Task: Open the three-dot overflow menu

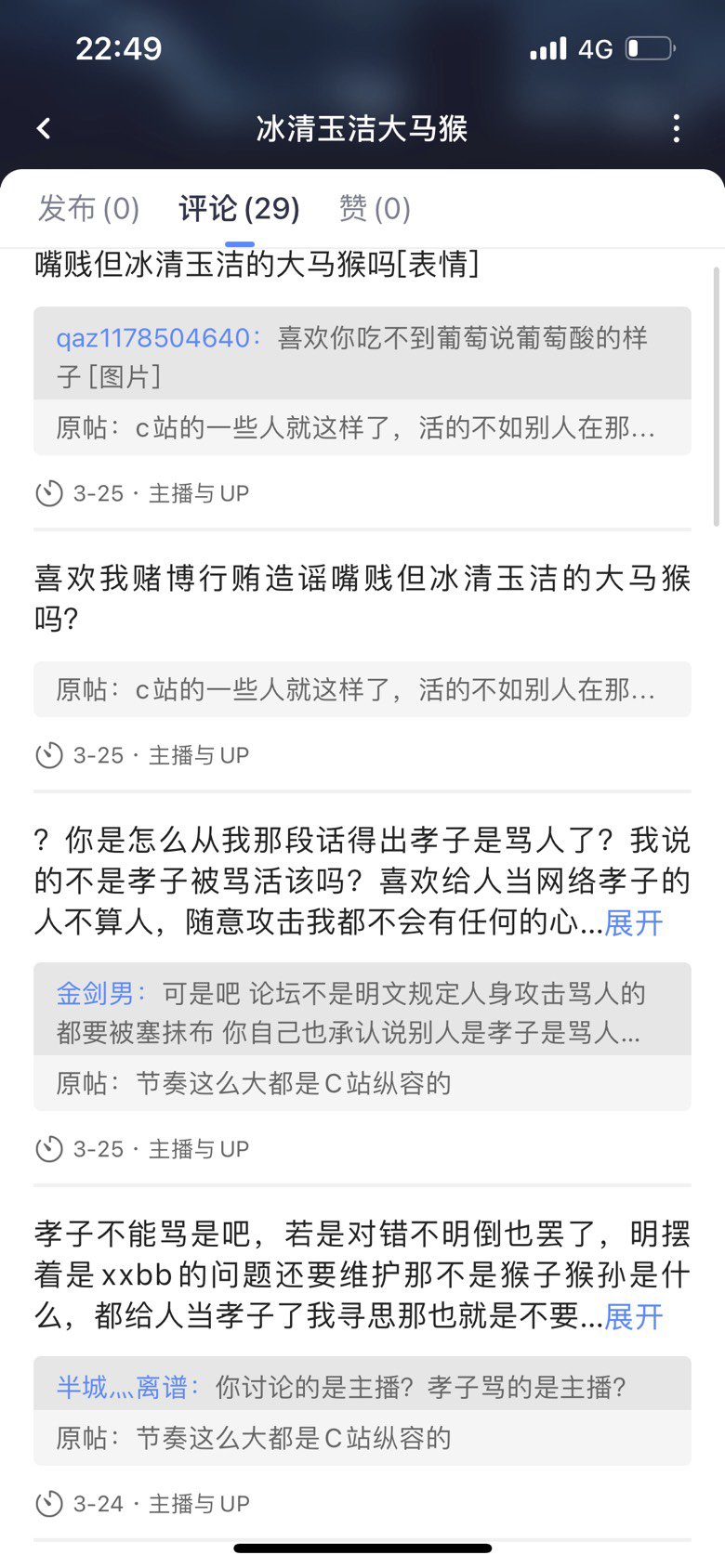Action: (x=677, y=128)
